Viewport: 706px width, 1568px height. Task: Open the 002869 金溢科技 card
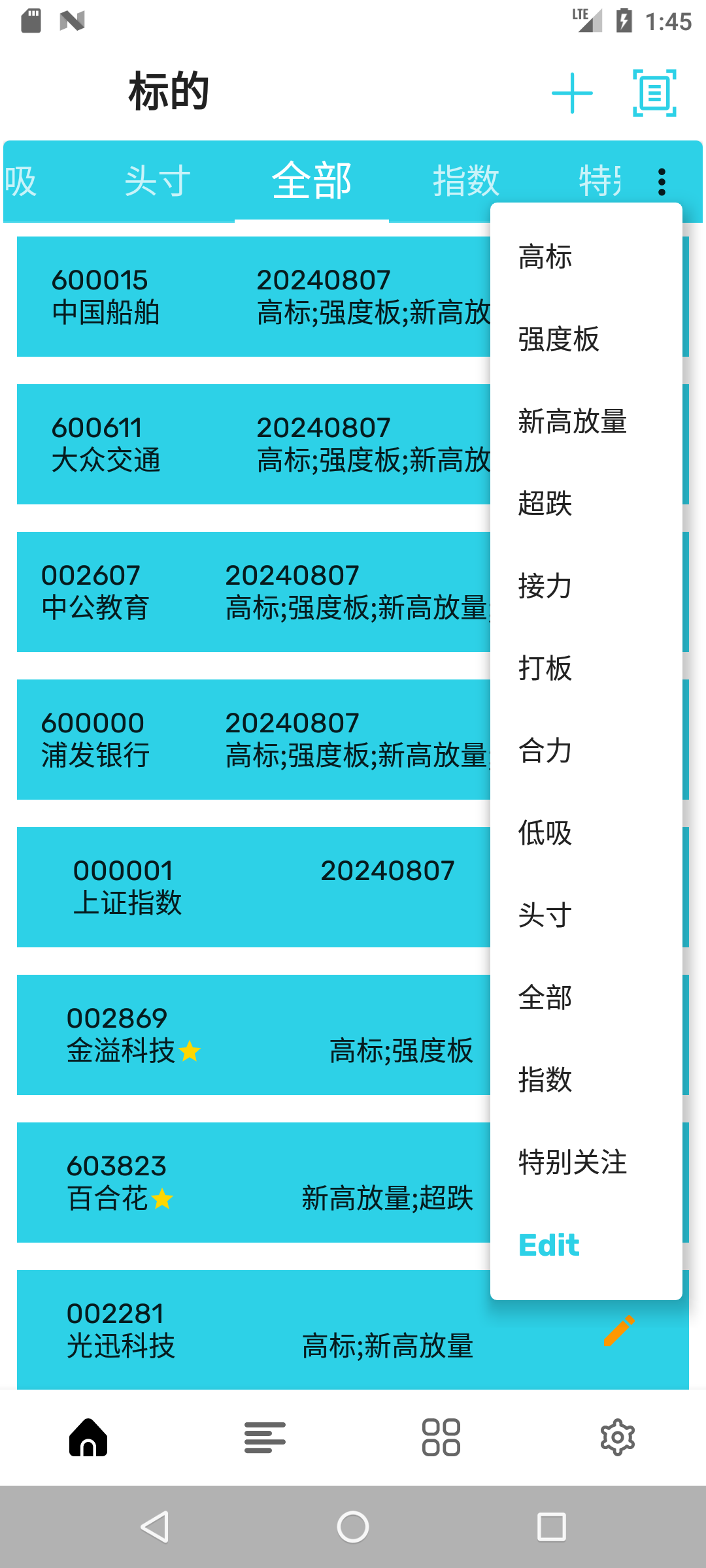pos(254,1035)
